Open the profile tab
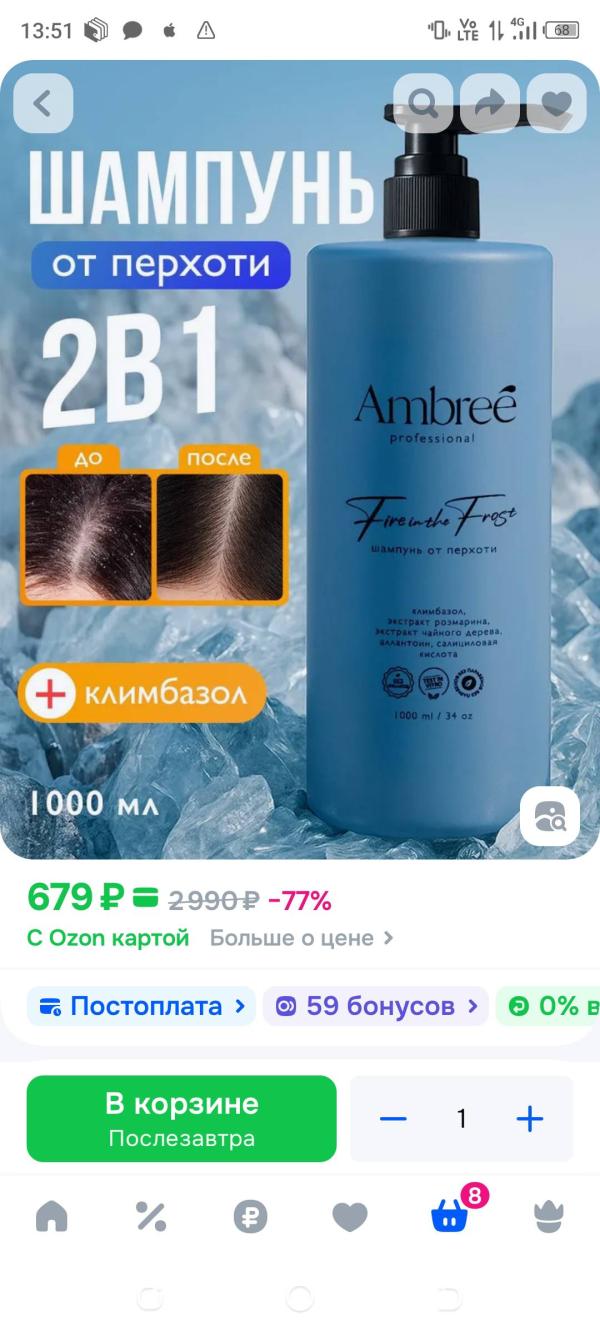 tap(549, 1216)
